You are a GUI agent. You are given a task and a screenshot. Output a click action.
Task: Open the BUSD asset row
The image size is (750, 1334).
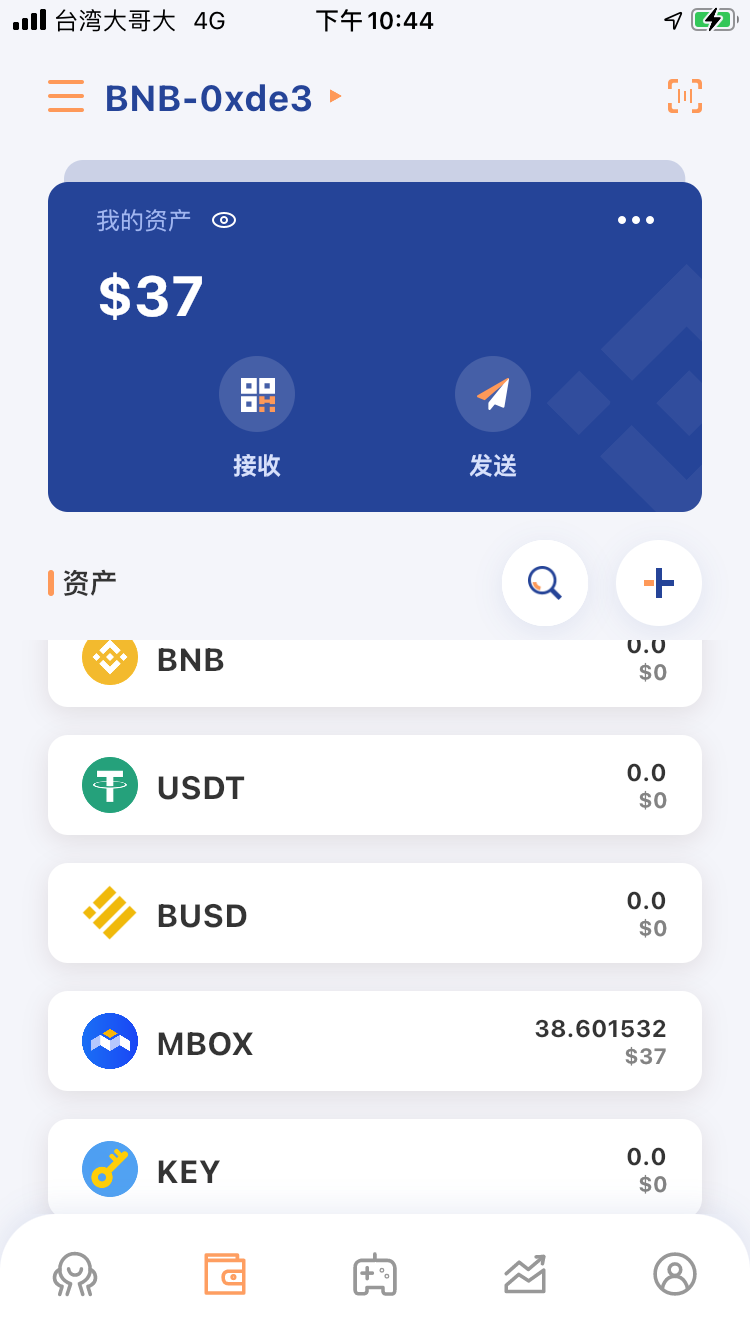pyautogui.click(x=375, y=913)
